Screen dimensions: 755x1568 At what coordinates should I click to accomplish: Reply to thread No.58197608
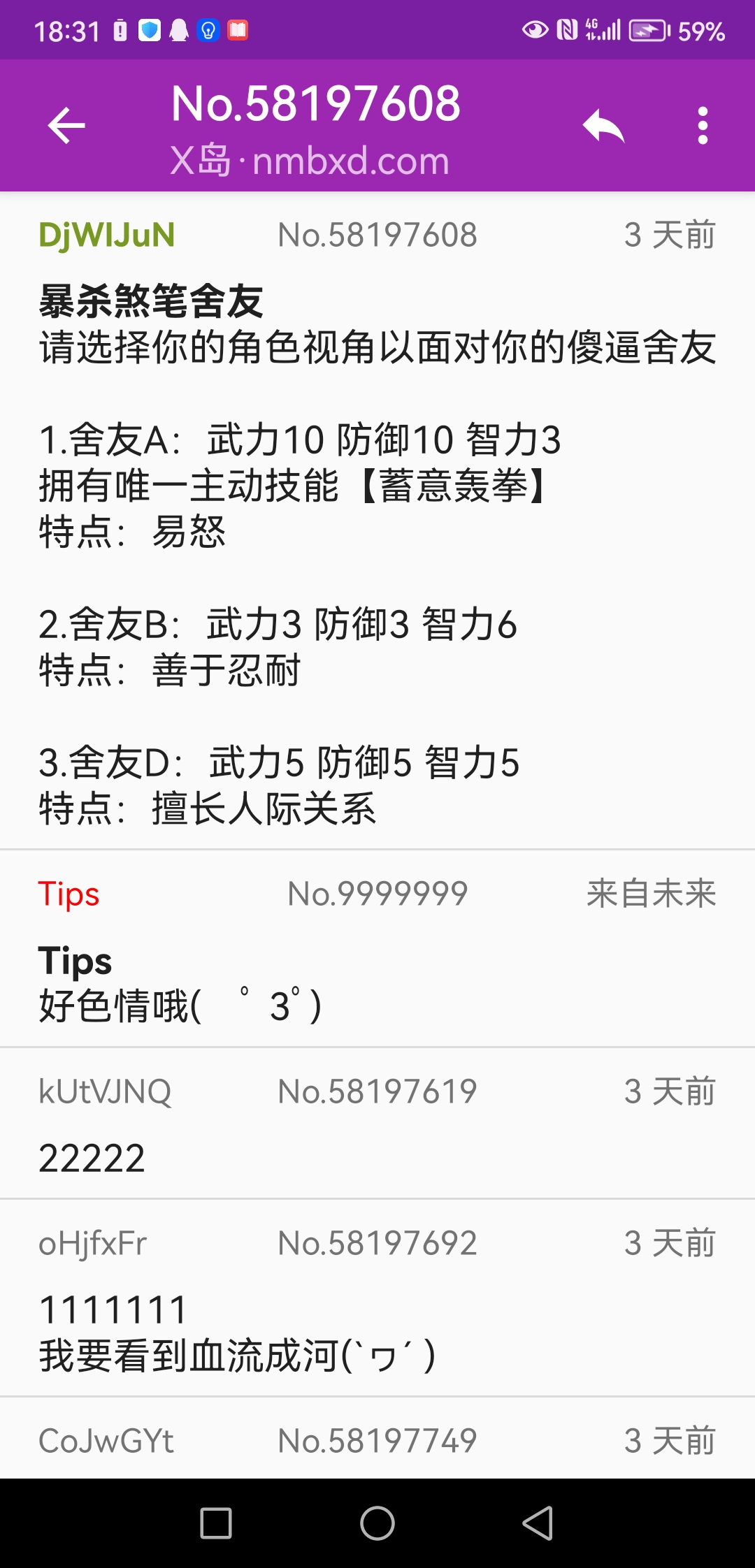tap(603, 126)
